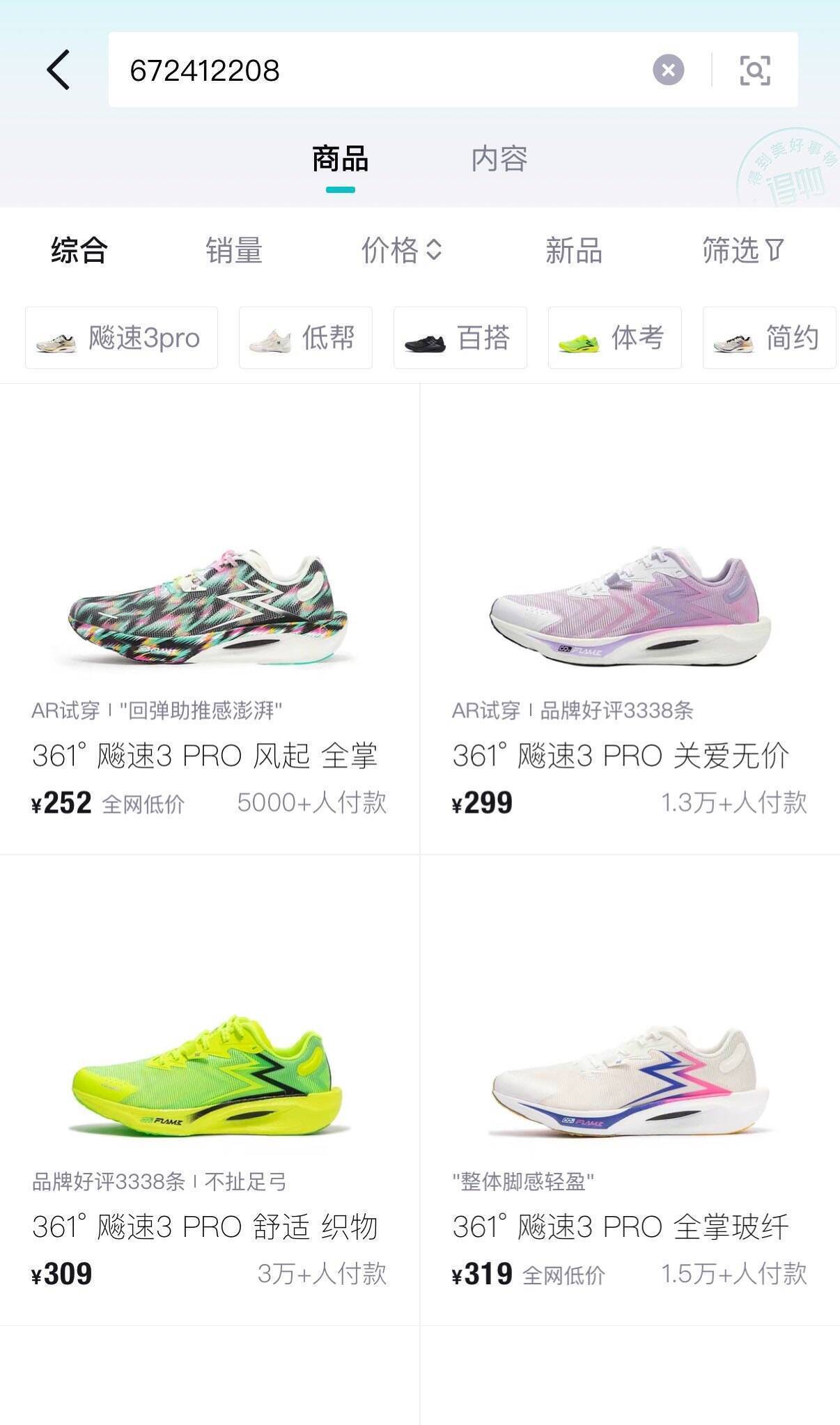
Task: Go back using the top-left arrow
Action: click(x=59, y=70)
